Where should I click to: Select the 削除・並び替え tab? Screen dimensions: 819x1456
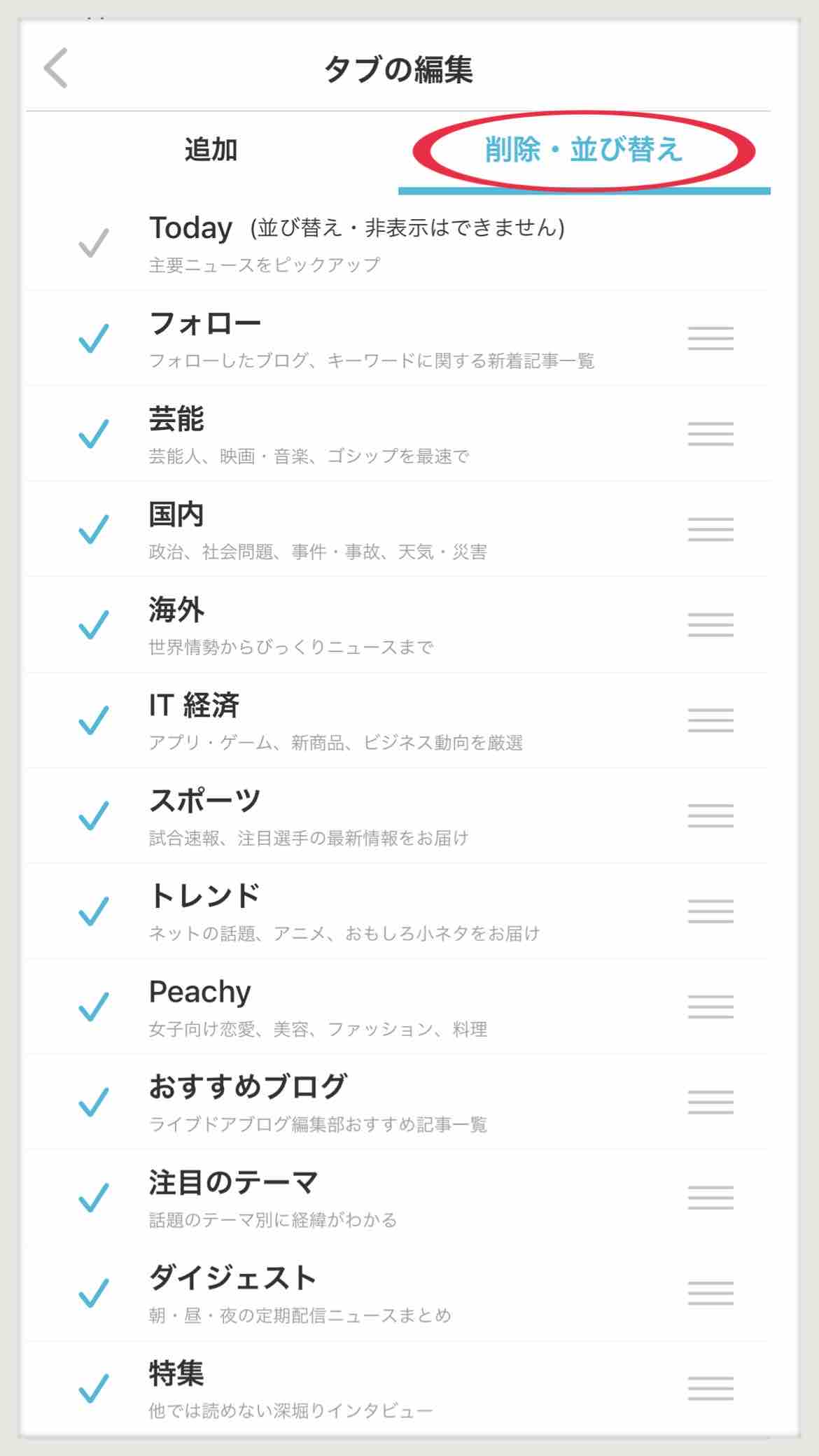click(583, 150)
